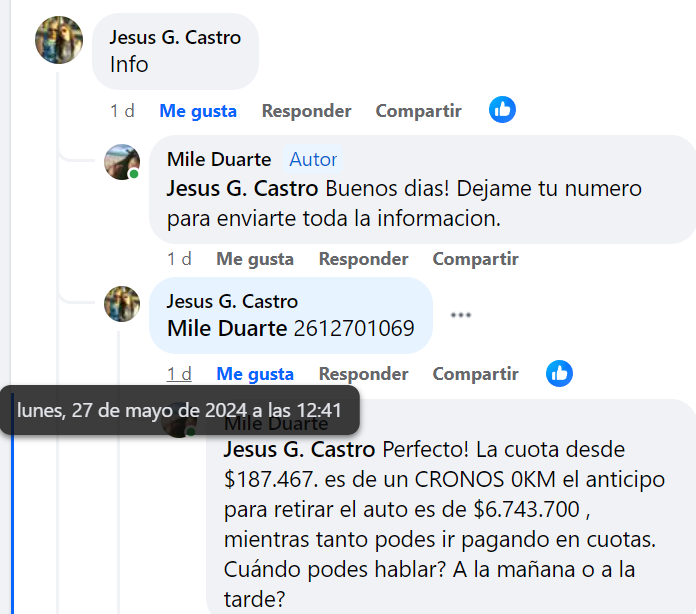Screen dimensions: 696x614
Task: Reply to Mile Duarte's 'Buenos dias' comment
Action: pyautogui.click(x=363, y=259)
